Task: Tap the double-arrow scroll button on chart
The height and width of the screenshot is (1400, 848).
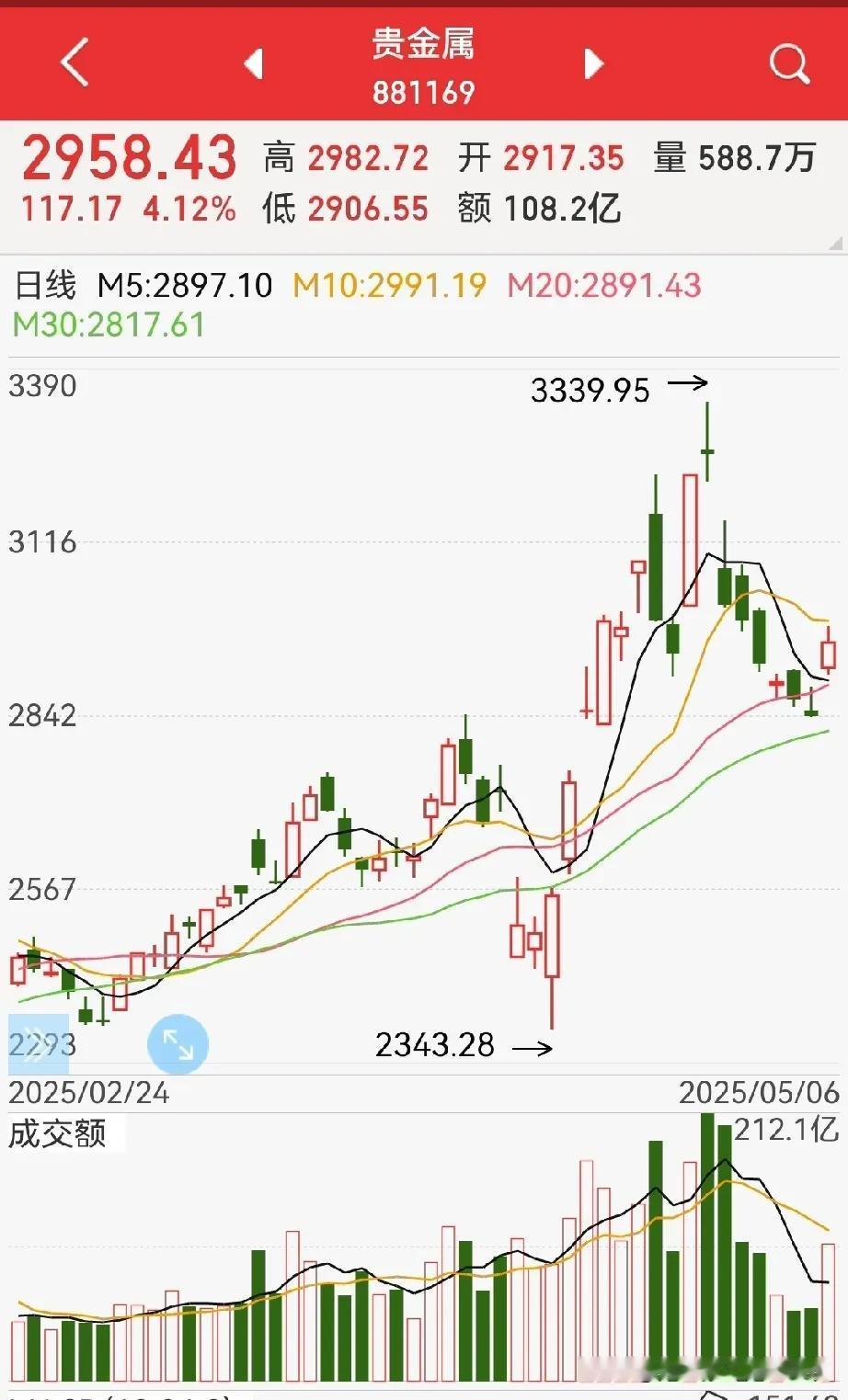Action: pos(39,1043)
